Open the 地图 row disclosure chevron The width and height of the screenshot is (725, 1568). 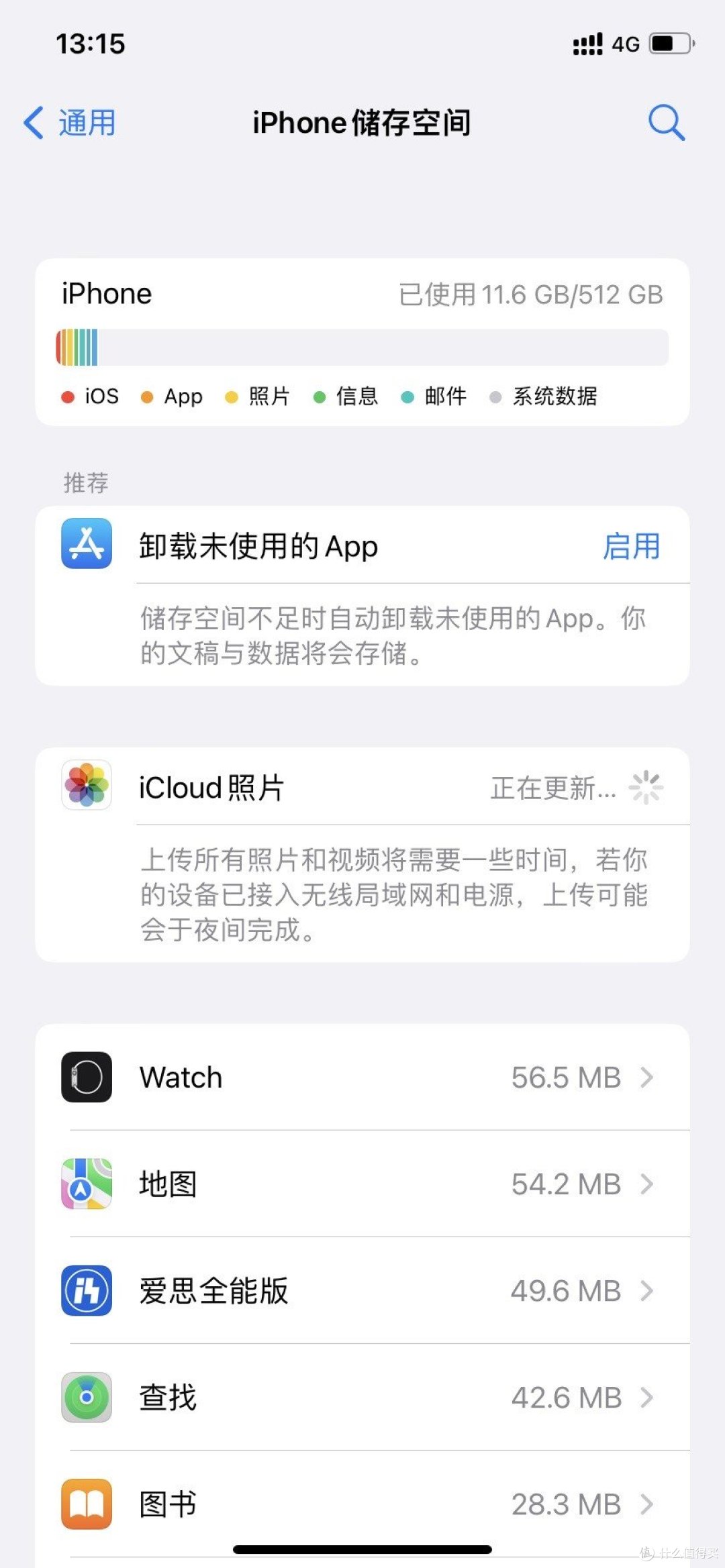(646, 1183)
